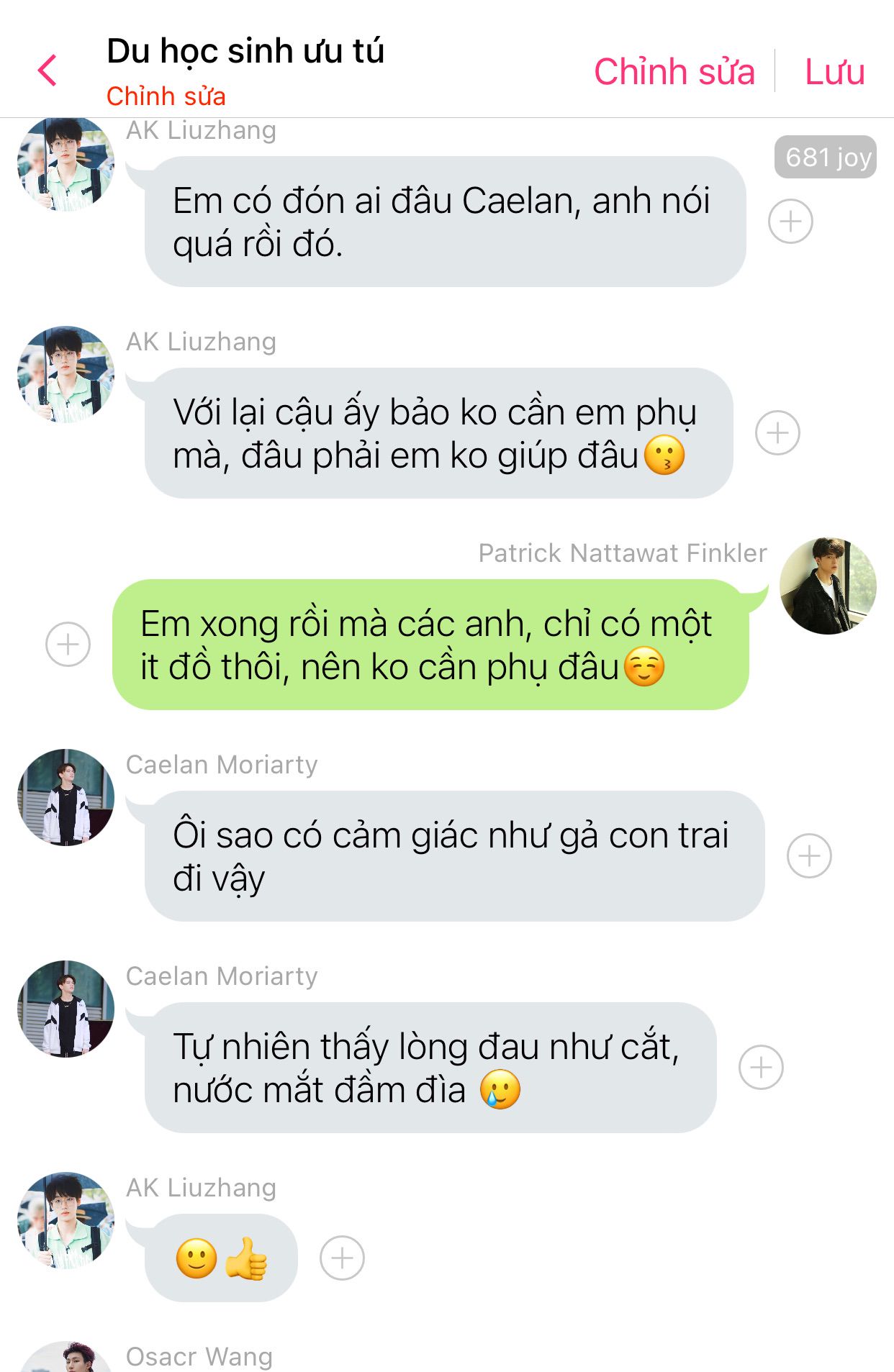Image resolution: width=894 pixels, height=1372 pixels.
Task: Tap plus beside 'Ôi sao có cảm giác' message
Action: [x=809, y=855]
